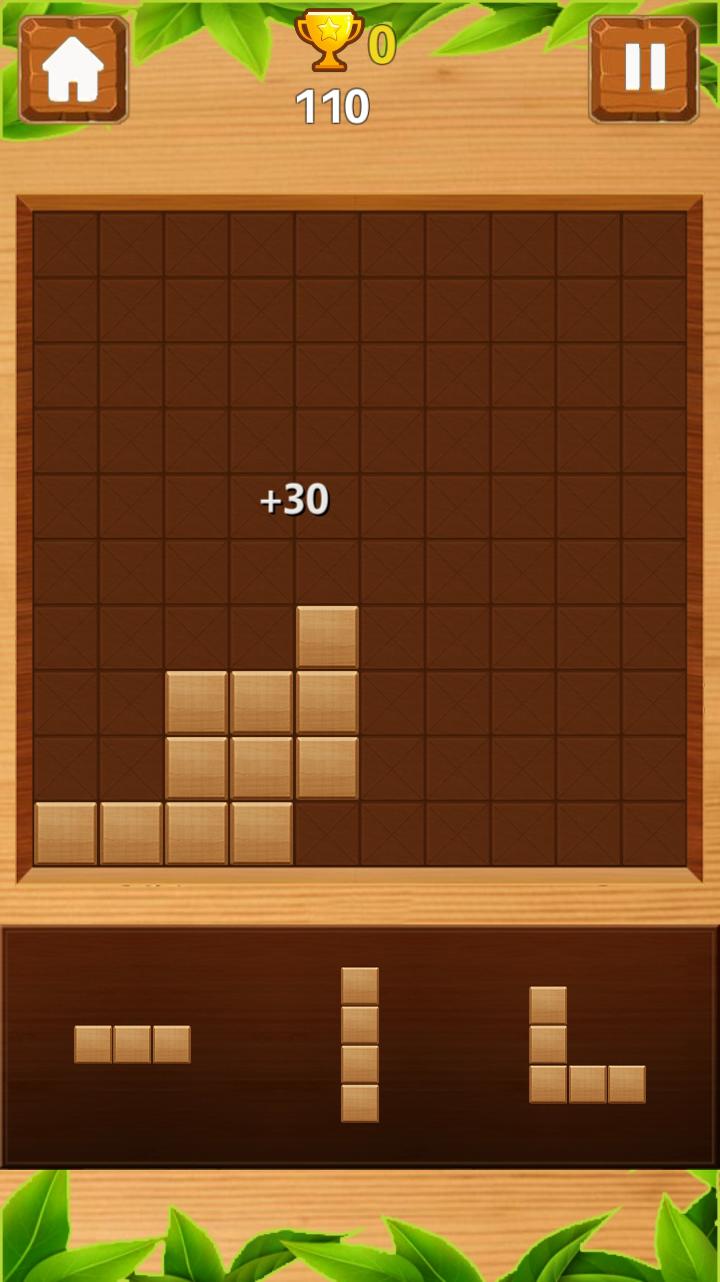
Task: Pause the game
Action: point(644,69)
